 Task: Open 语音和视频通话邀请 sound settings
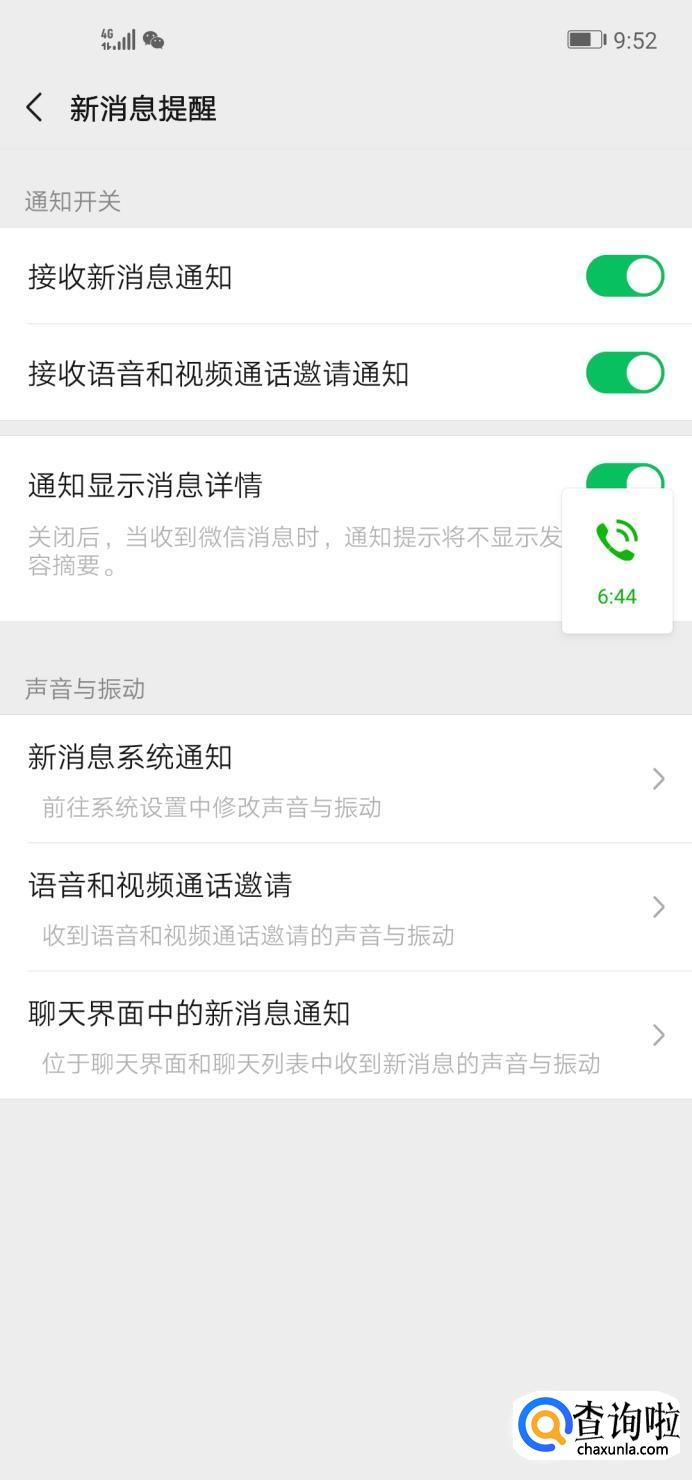pyautogui.click(x=345, y=907)
